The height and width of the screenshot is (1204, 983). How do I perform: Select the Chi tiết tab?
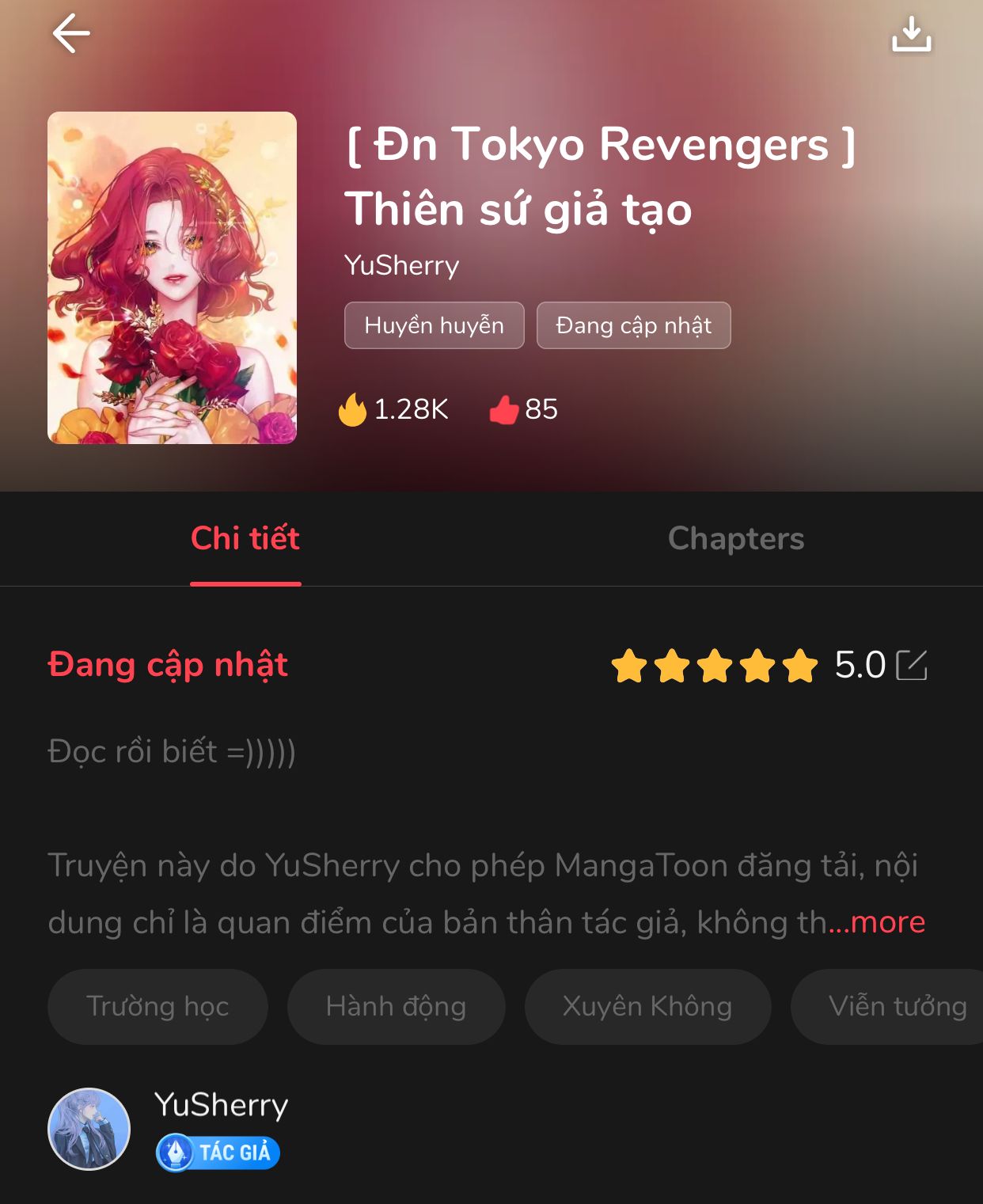click(245, 538)
